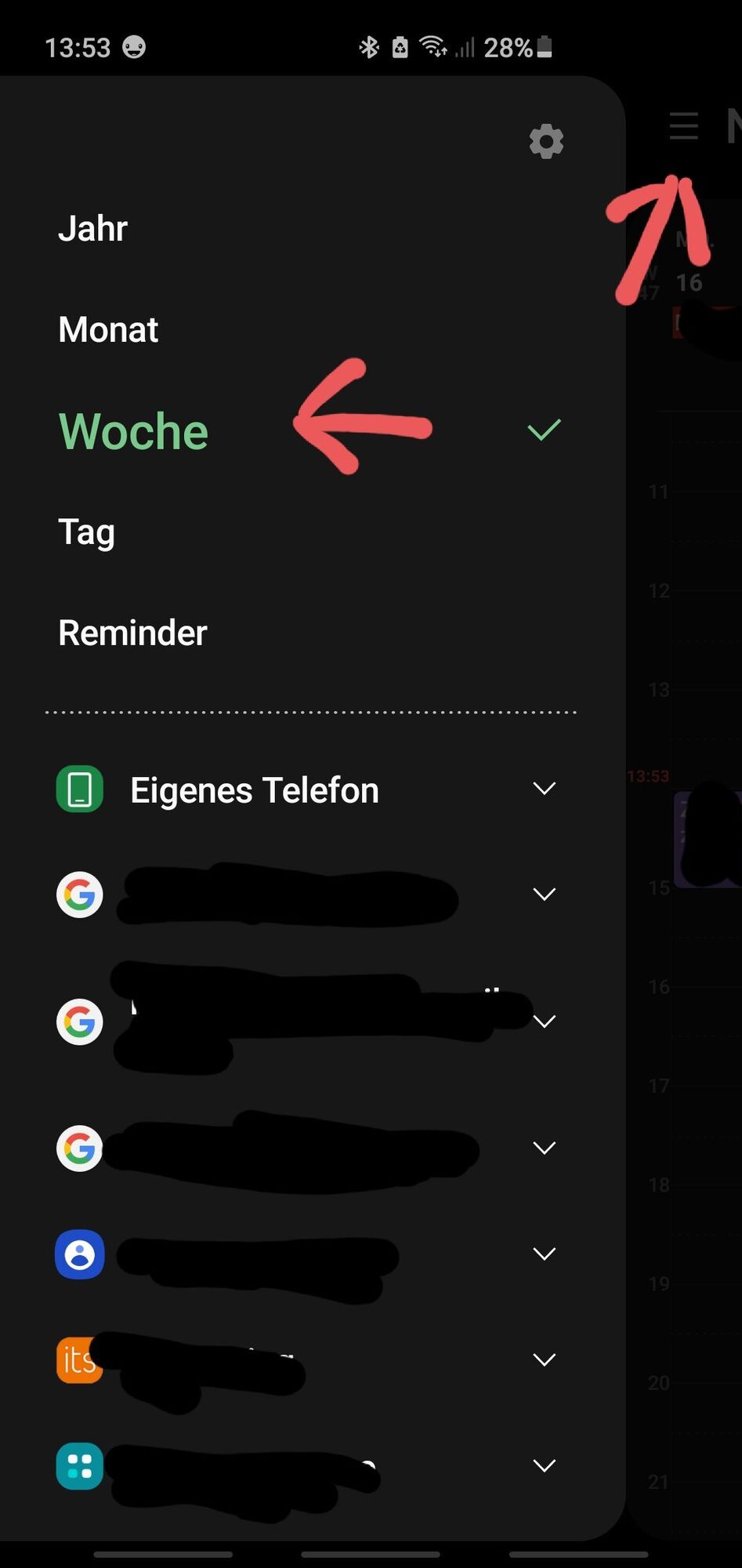Select the Woche view

(x=134, y=431)
